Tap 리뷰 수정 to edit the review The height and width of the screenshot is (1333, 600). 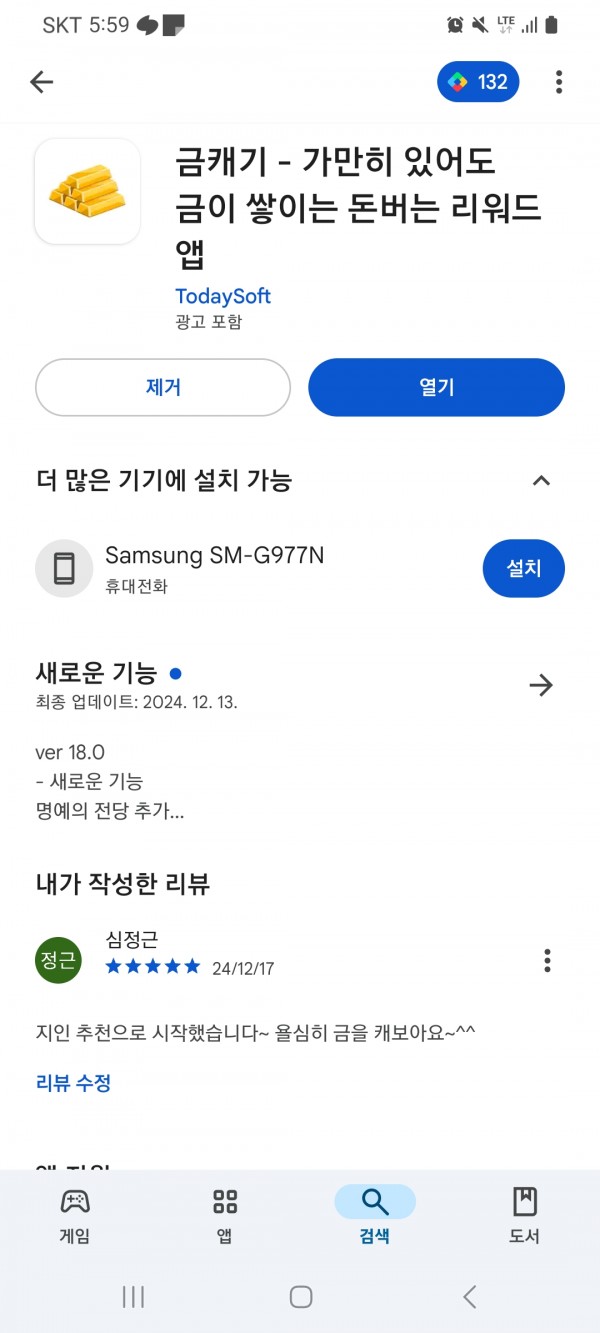coord(73,1082)
